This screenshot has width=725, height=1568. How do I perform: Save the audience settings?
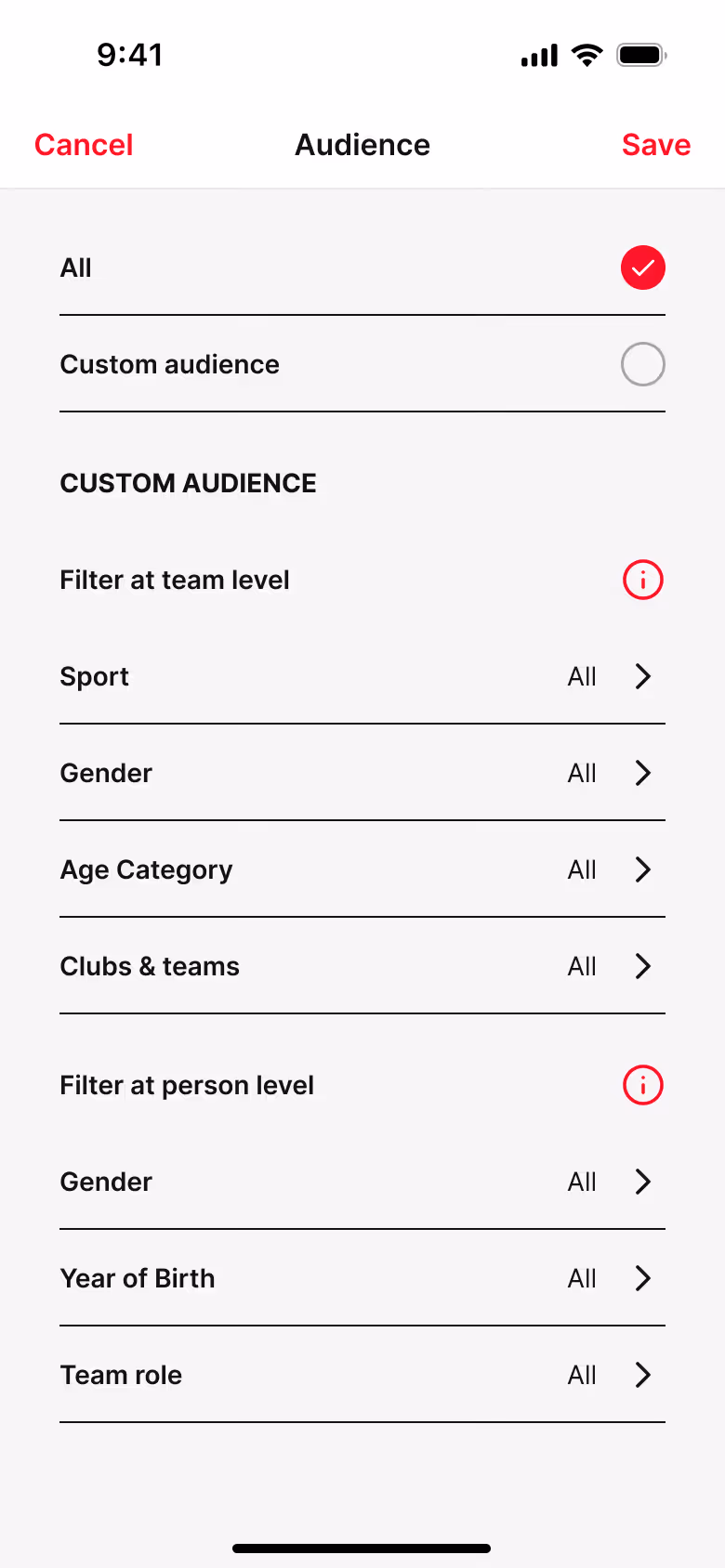coord(655,145)
